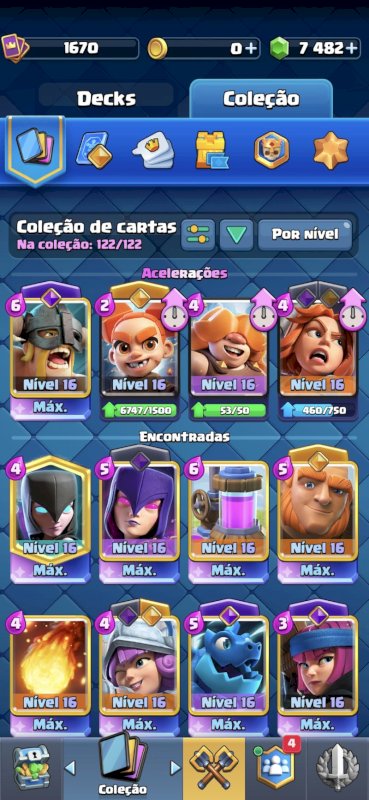Select the Giant card

(x=317, y=515)
